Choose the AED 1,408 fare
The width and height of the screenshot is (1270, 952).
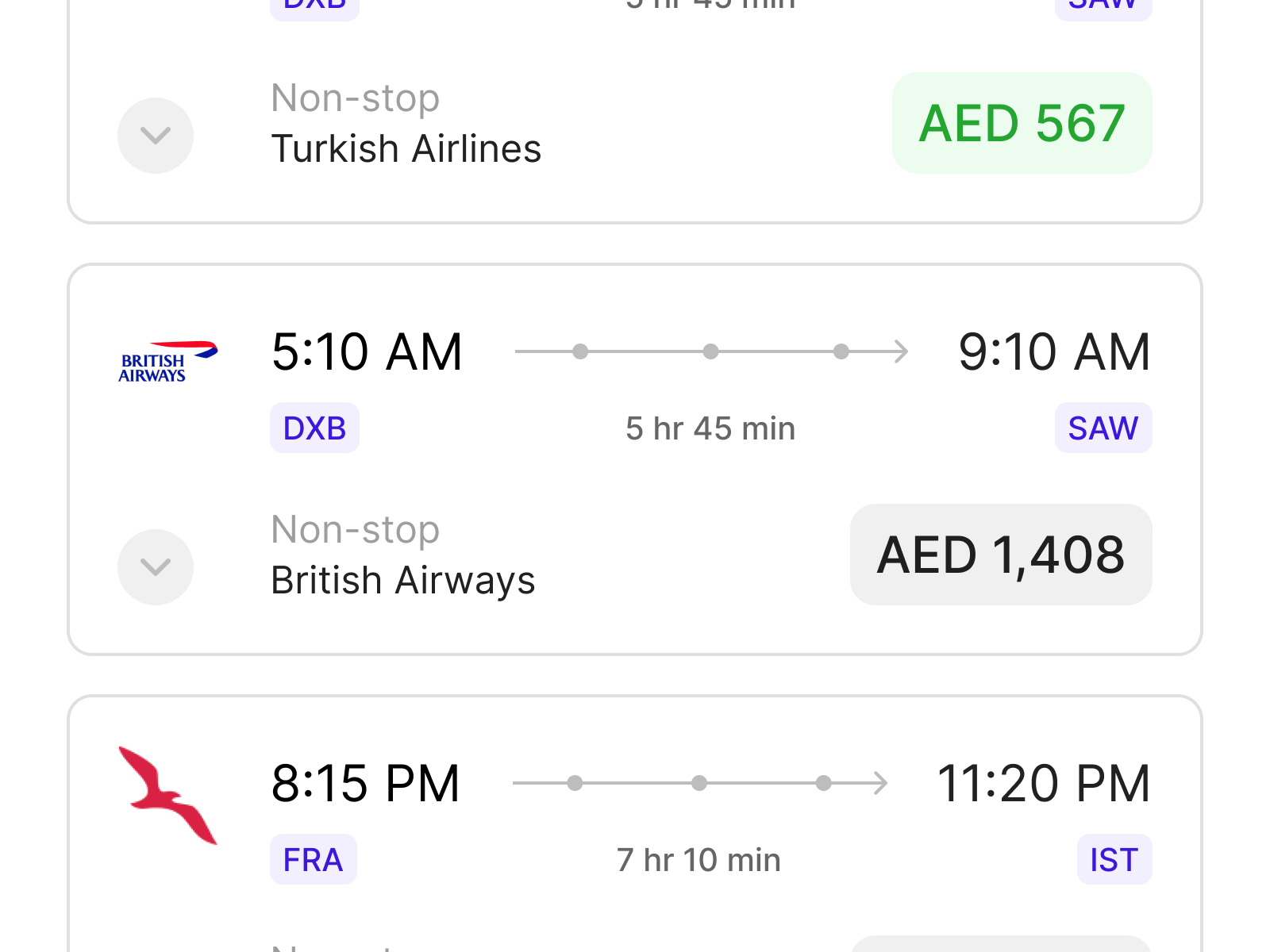[x=1000, y=555]
